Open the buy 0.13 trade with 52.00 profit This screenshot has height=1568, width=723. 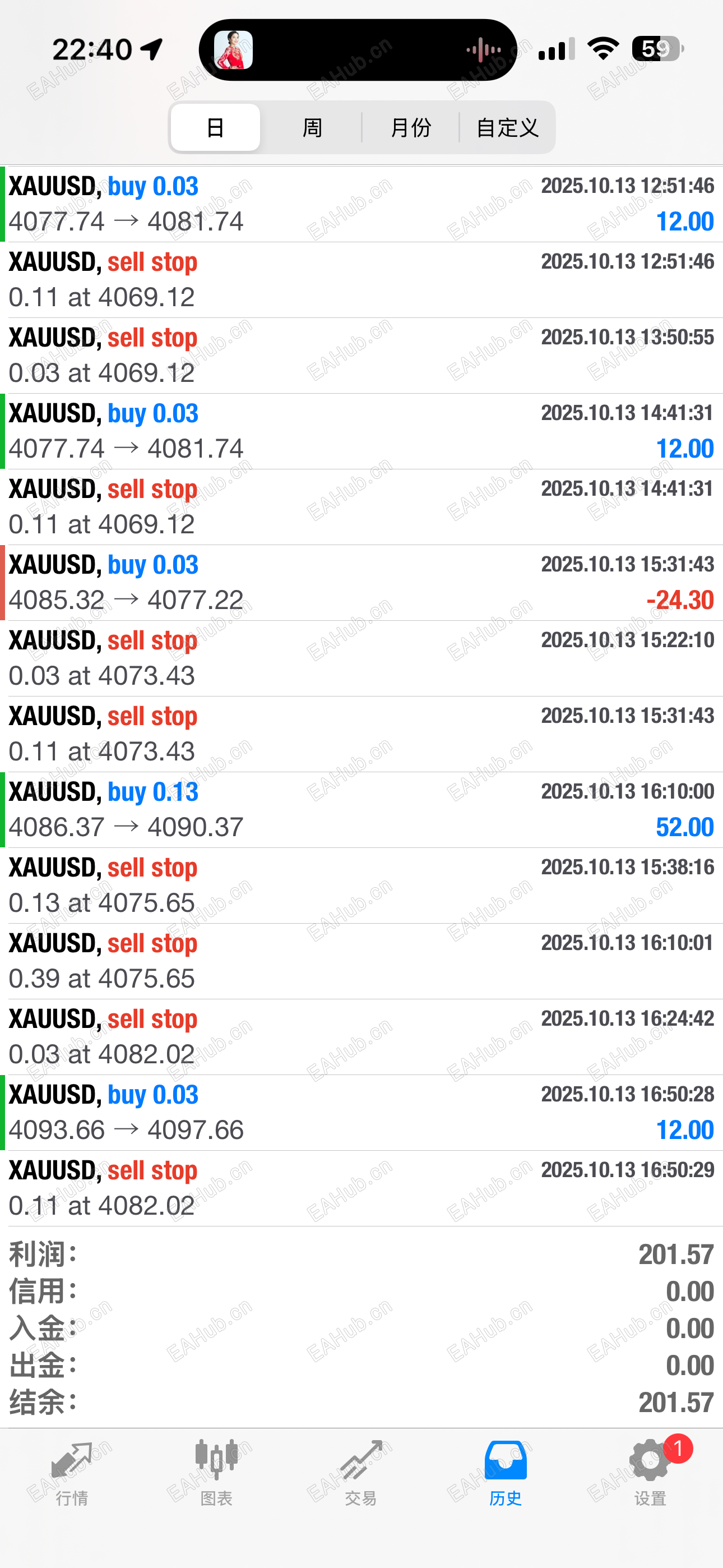point(361,810)
